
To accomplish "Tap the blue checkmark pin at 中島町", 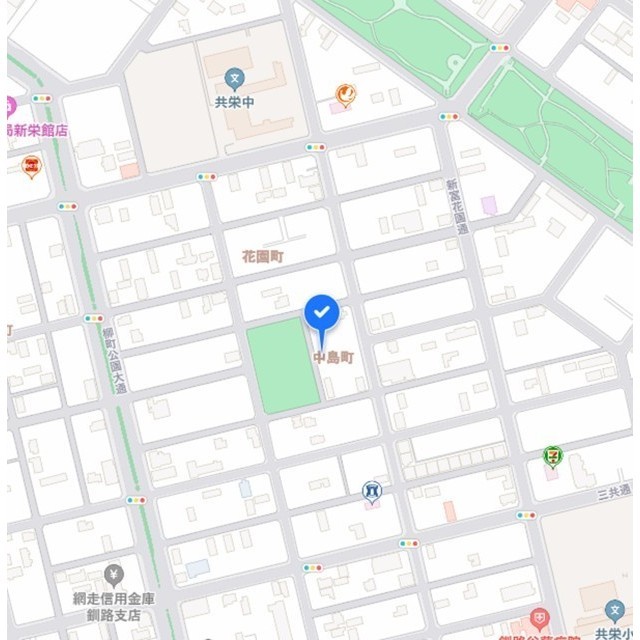I will click(x=321, y=316).
